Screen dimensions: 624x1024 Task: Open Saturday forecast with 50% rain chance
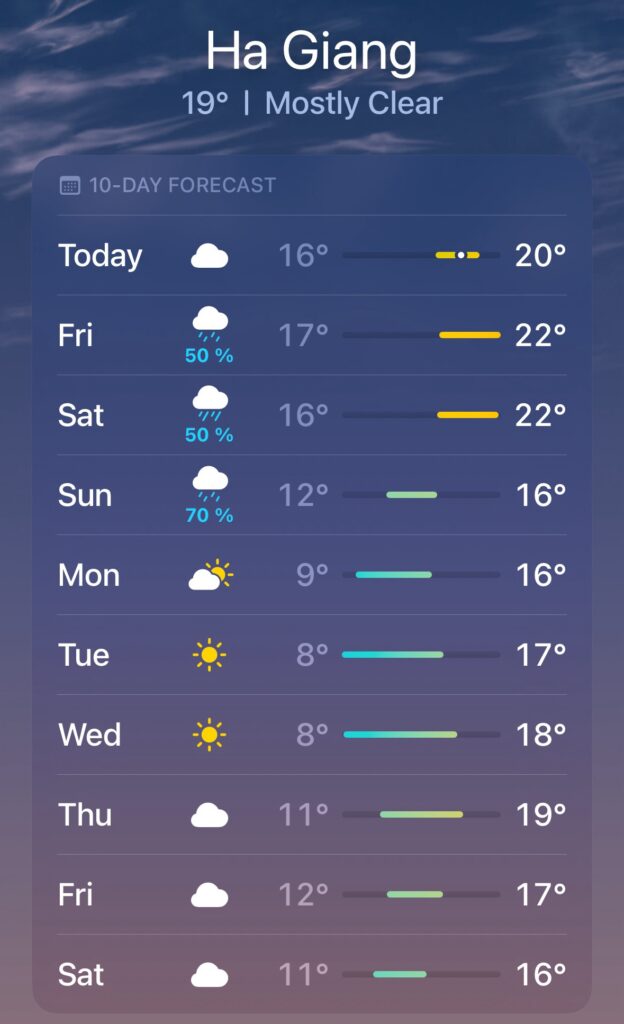312,415
